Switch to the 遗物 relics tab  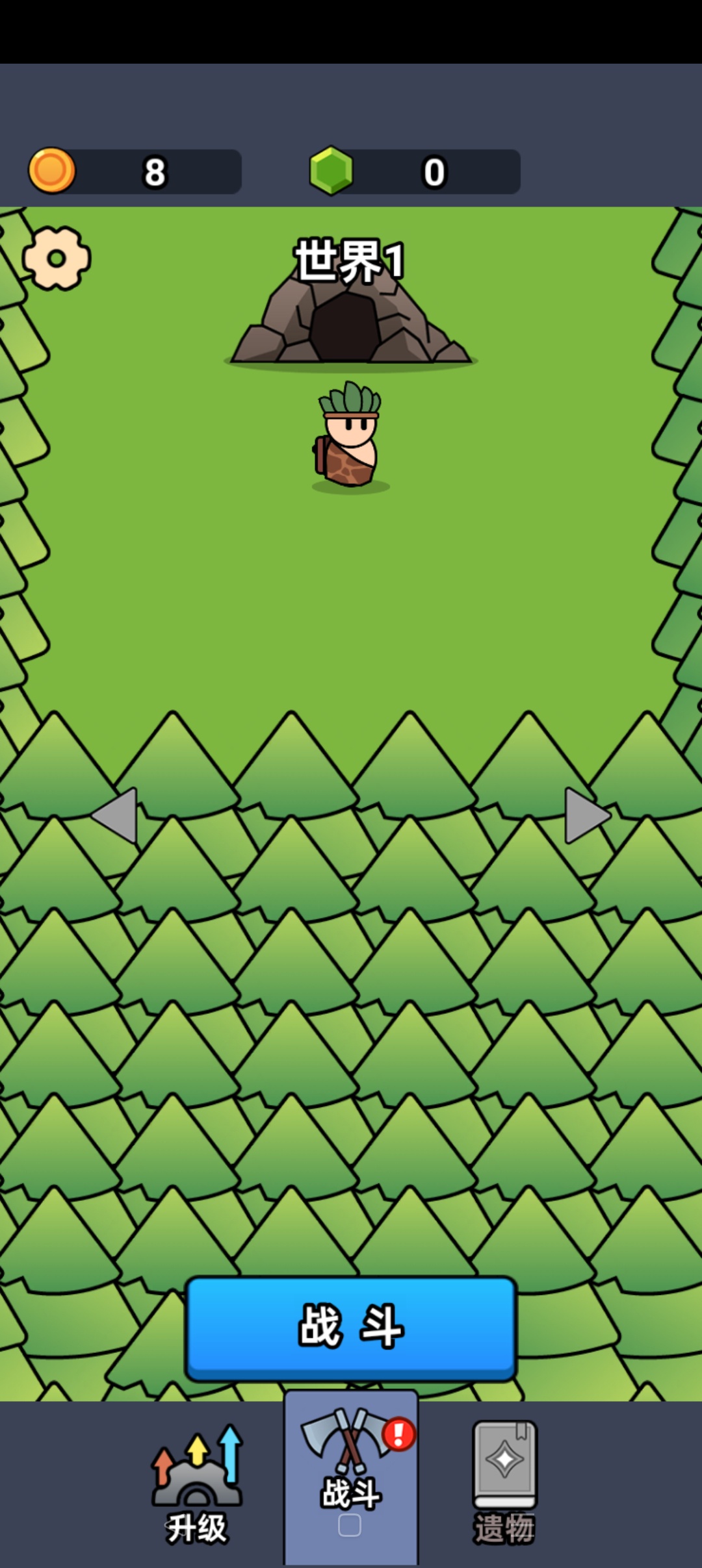505,1484
